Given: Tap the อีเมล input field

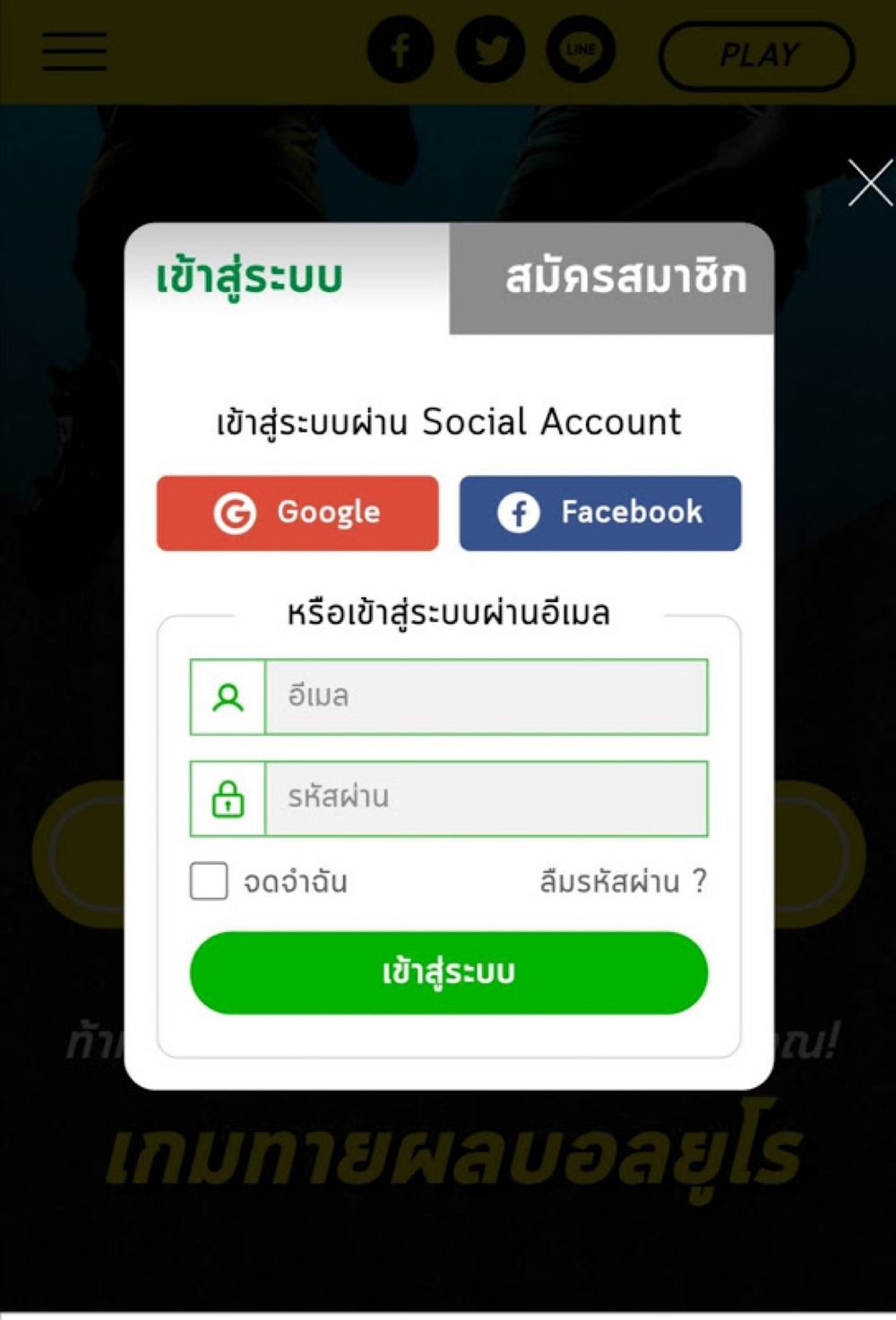Looking at the screenshot, I should [x=486, y=697].
